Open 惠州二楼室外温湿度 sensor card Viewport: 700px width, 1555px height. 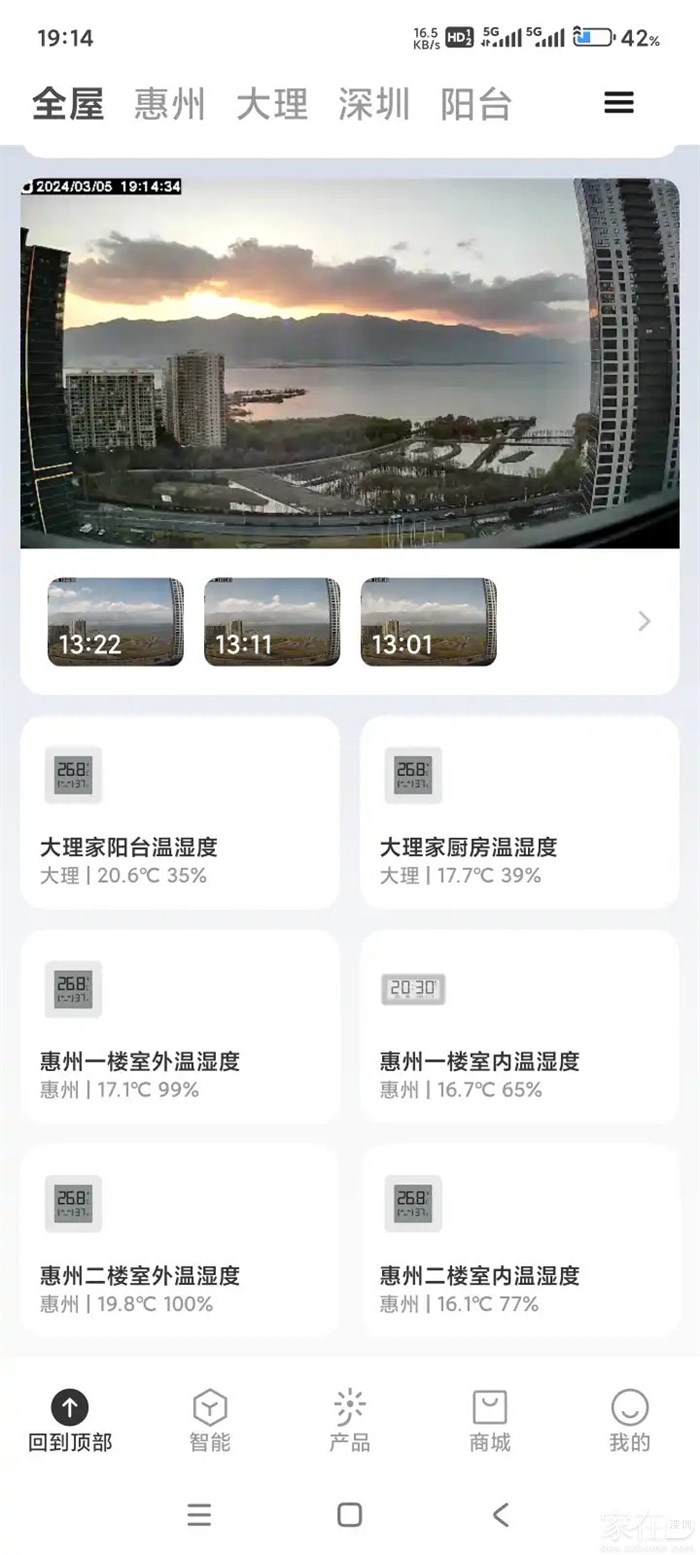180,1240
